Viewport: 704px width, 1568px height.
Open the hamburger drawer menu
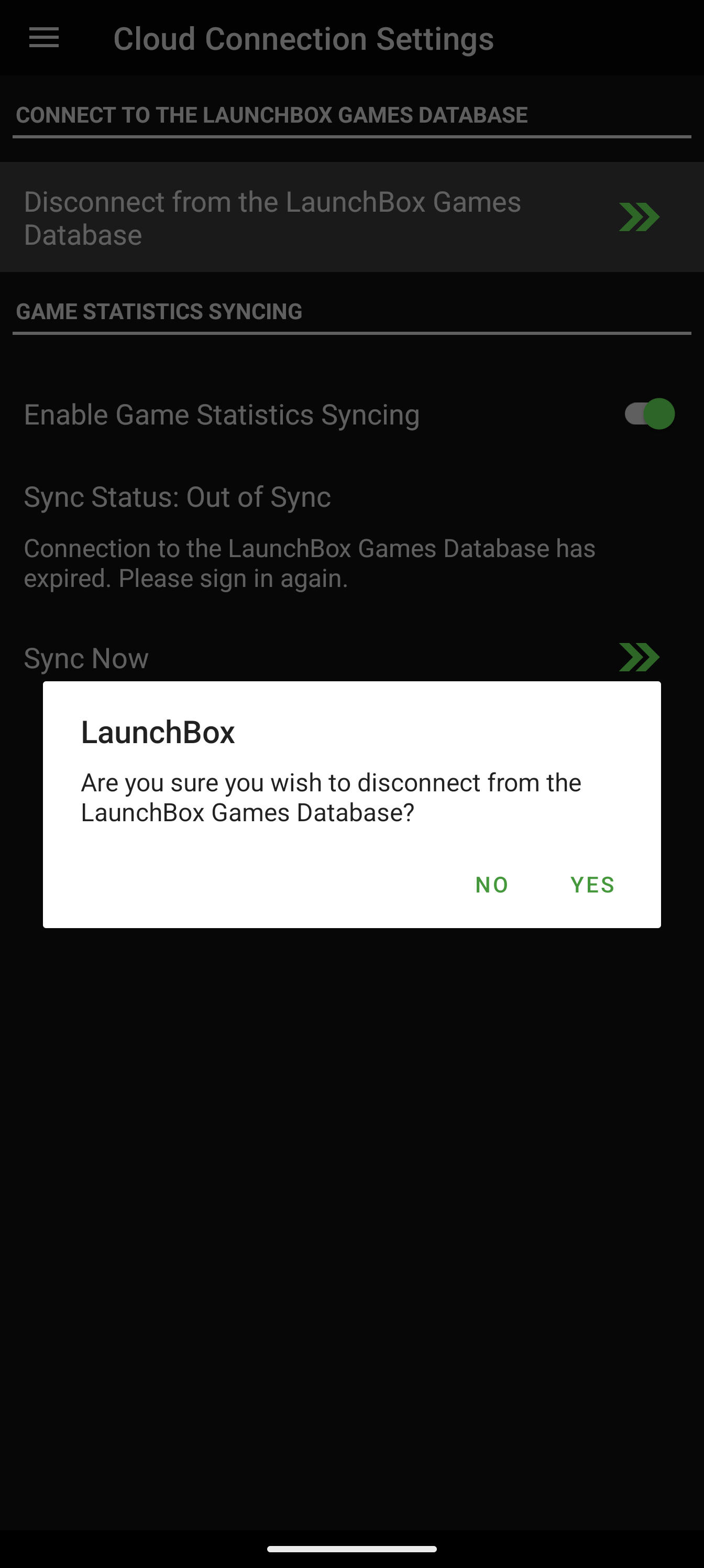44,38
